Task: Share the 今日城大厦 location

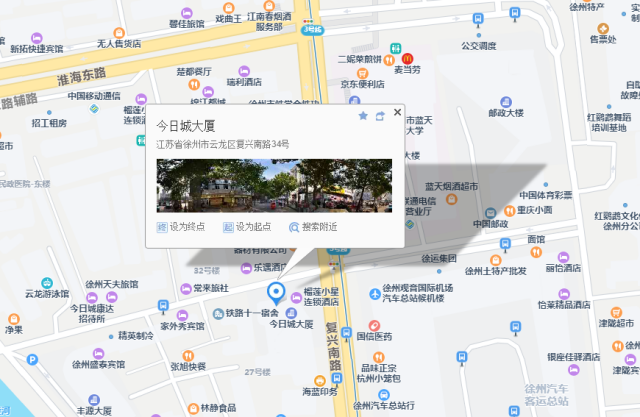Action: click(380, 117)
